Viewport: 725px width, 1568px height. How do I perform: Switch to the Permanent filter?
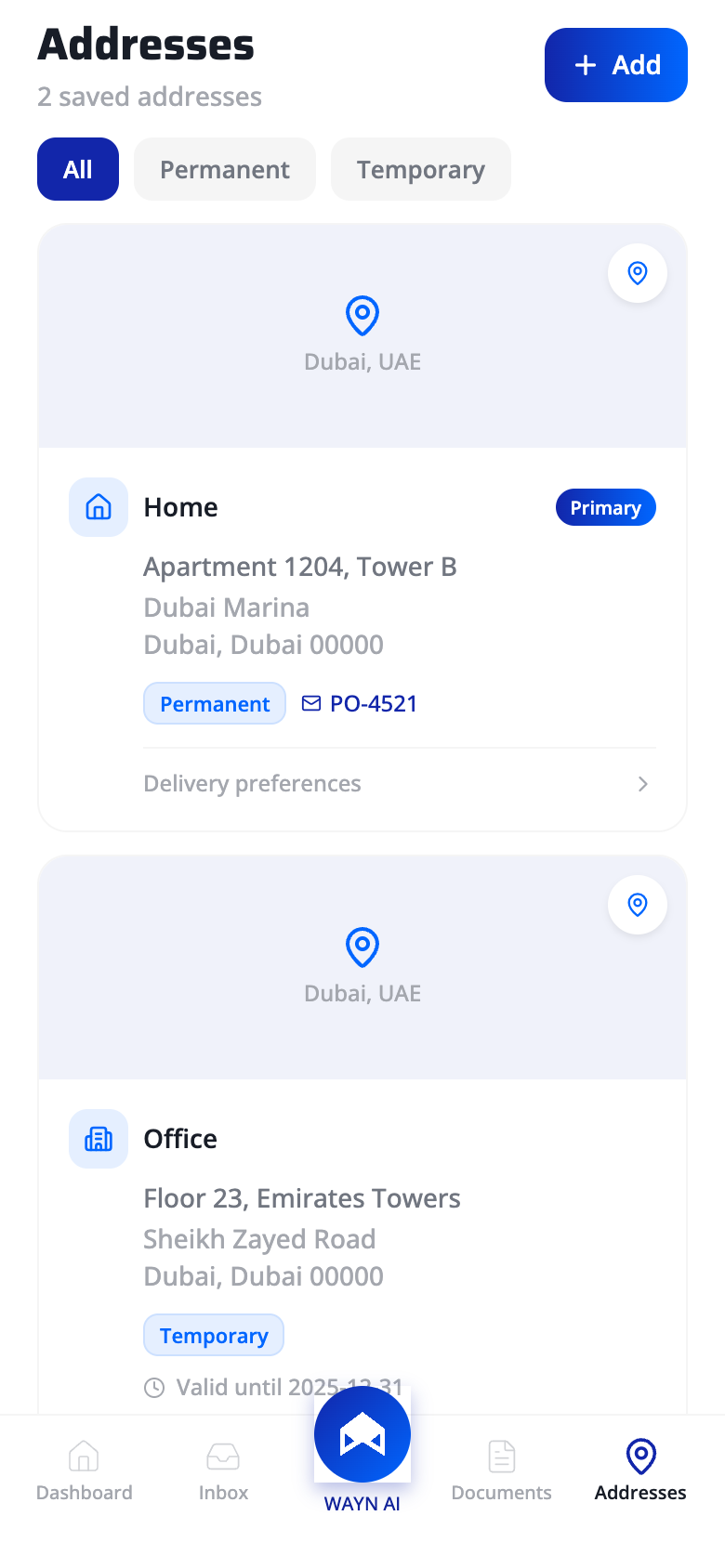[224, 169]
